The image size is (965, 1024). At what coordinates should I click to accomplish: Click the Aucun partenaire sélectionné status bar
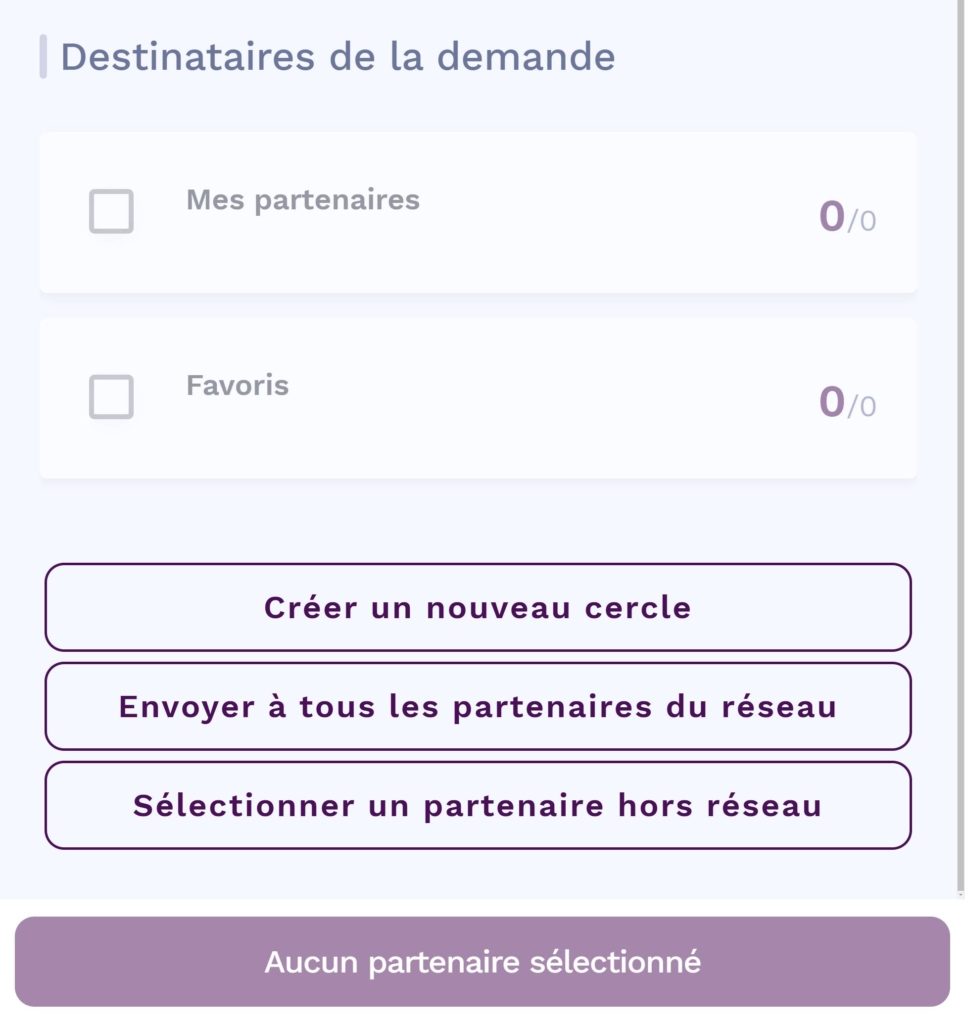pyautogui.click(x=482, y=961)
